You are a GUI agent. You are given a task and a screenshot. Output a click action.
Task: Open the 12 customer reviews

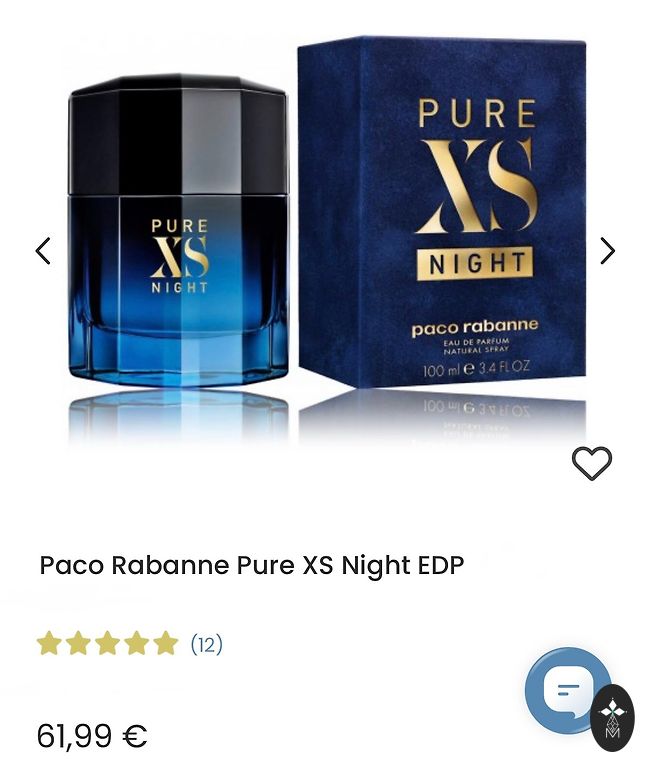coord(206,644)
